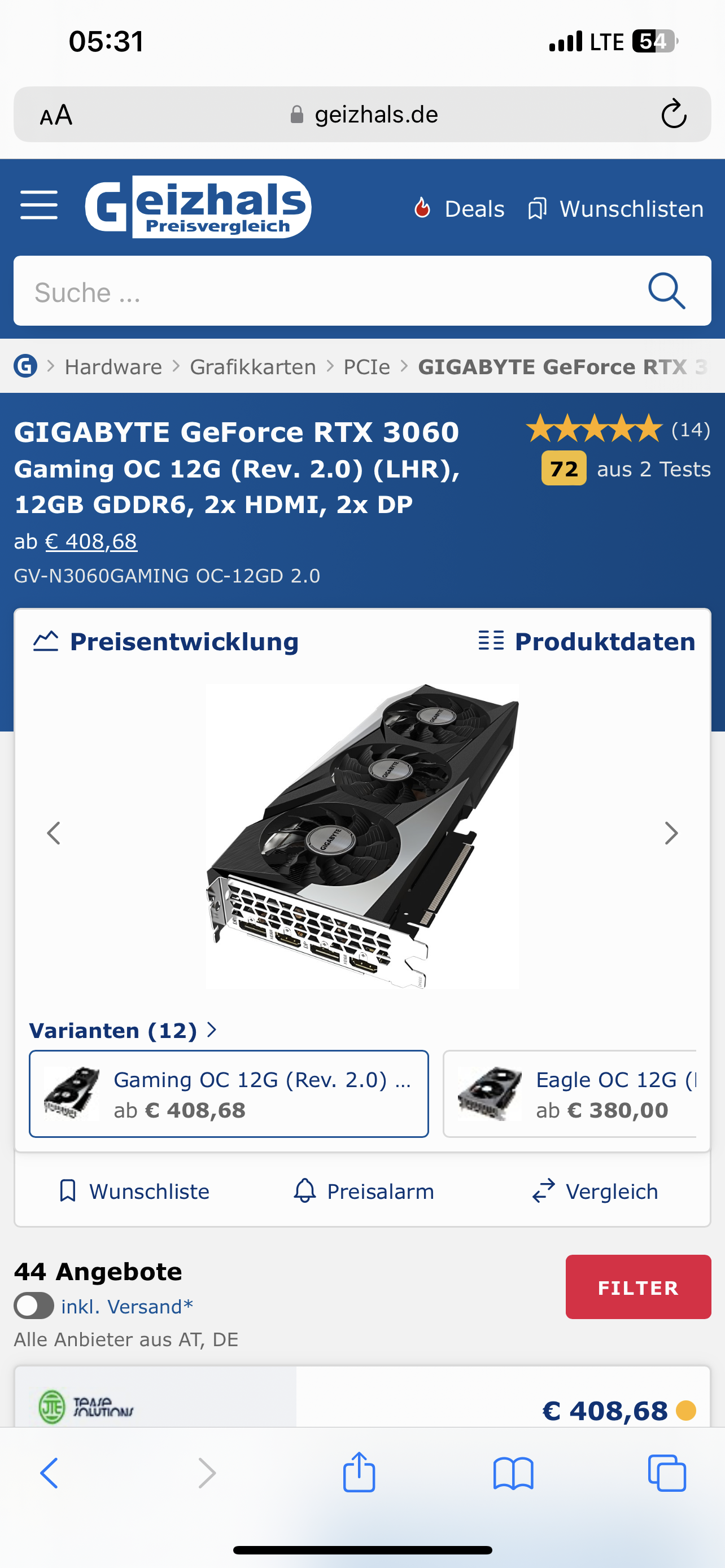
Task: Expand Varianten (12) list
Action: (123, 1031)
